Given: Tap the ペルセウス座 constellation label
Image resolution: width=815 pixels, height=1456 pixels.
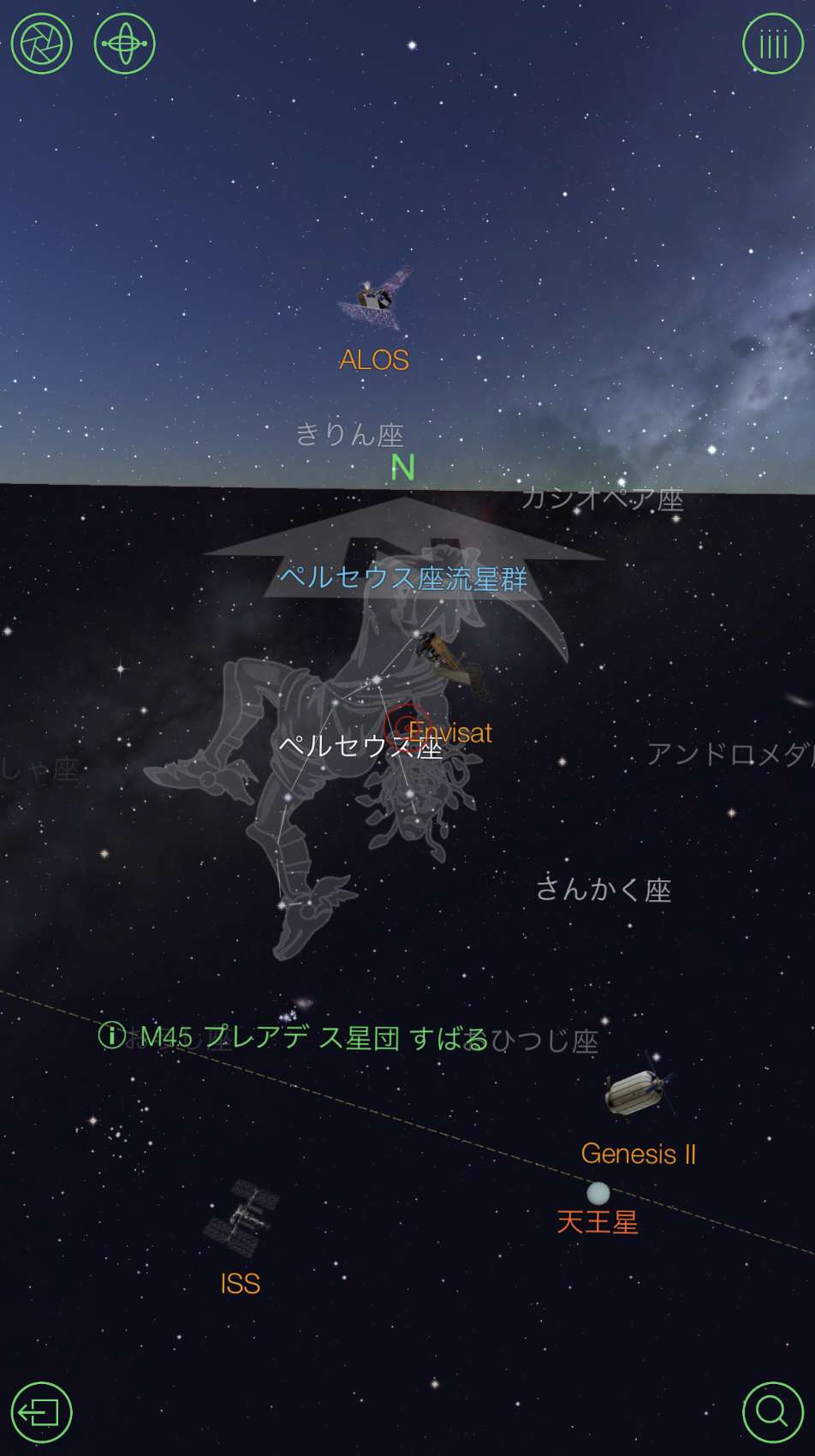Looking at the screenshot, I should coord(361,749).
